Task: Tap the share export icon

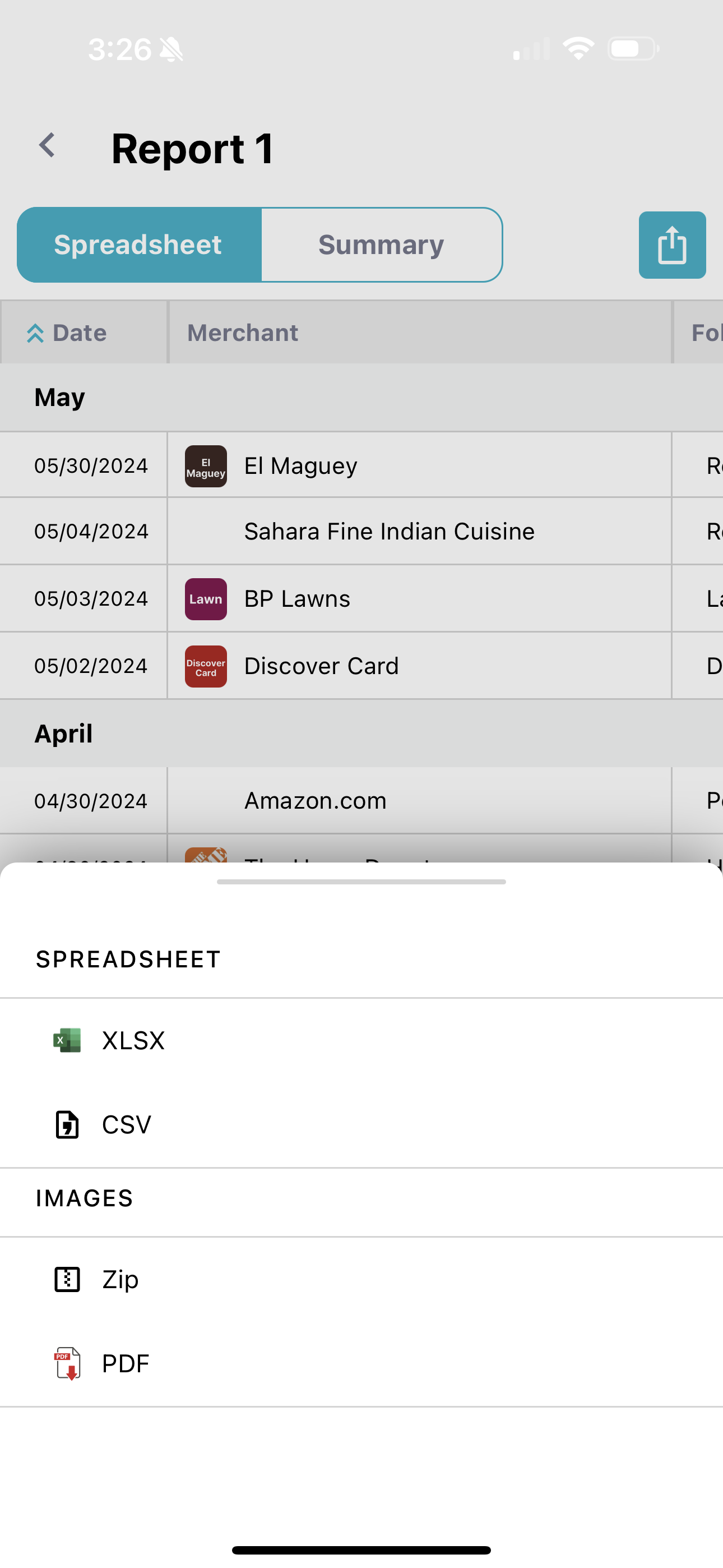Action: point(672,245)
